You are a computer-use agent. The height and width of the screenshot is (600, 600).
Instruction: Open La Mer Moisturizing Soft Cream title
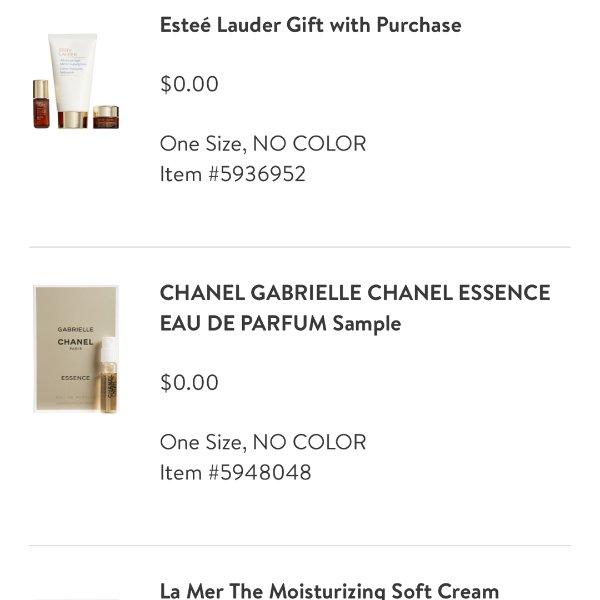pyautogui.click(x=329, y=590)
